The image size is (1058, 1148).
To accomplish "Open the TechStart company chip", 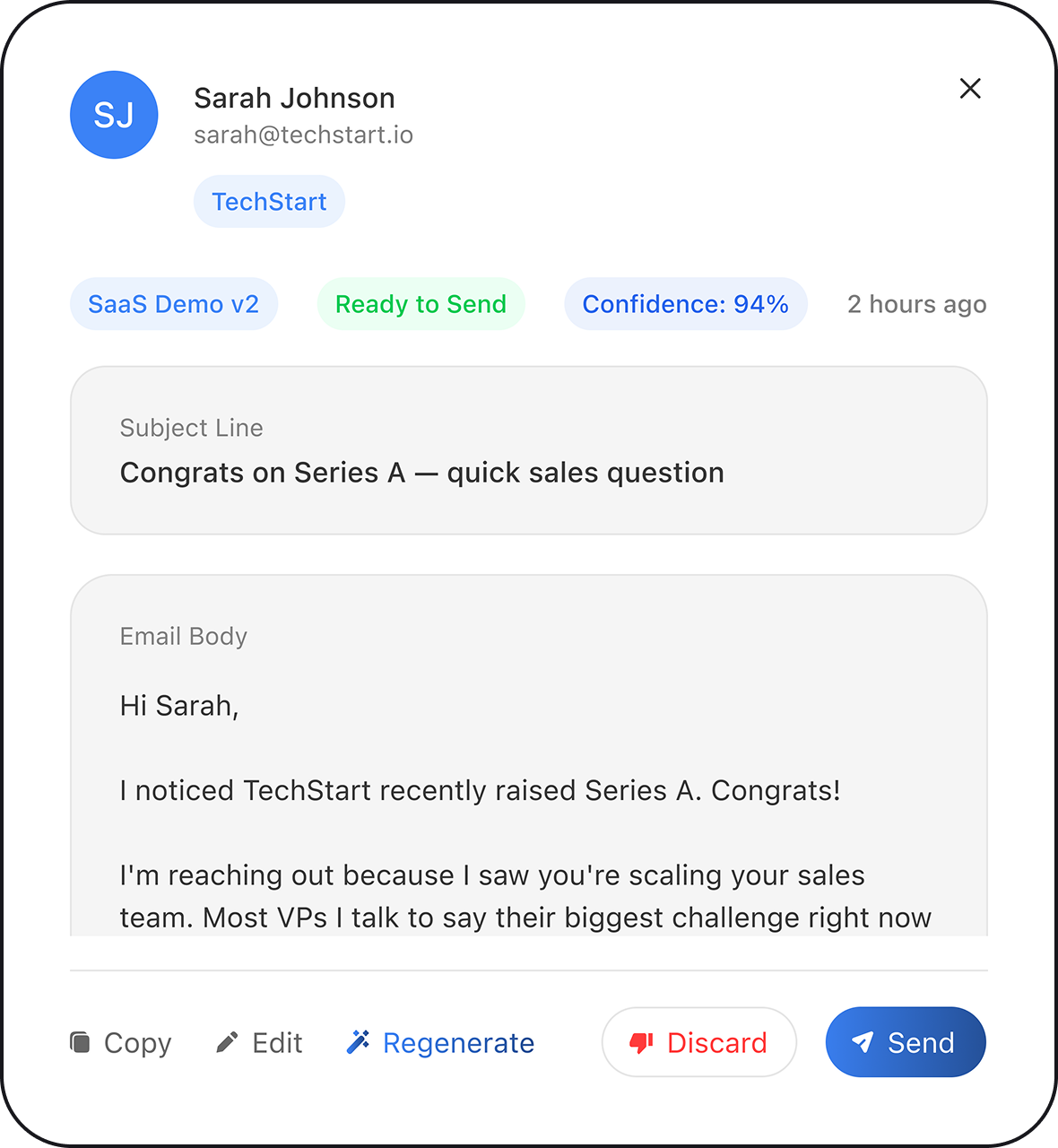I will (x=269, y=202).
